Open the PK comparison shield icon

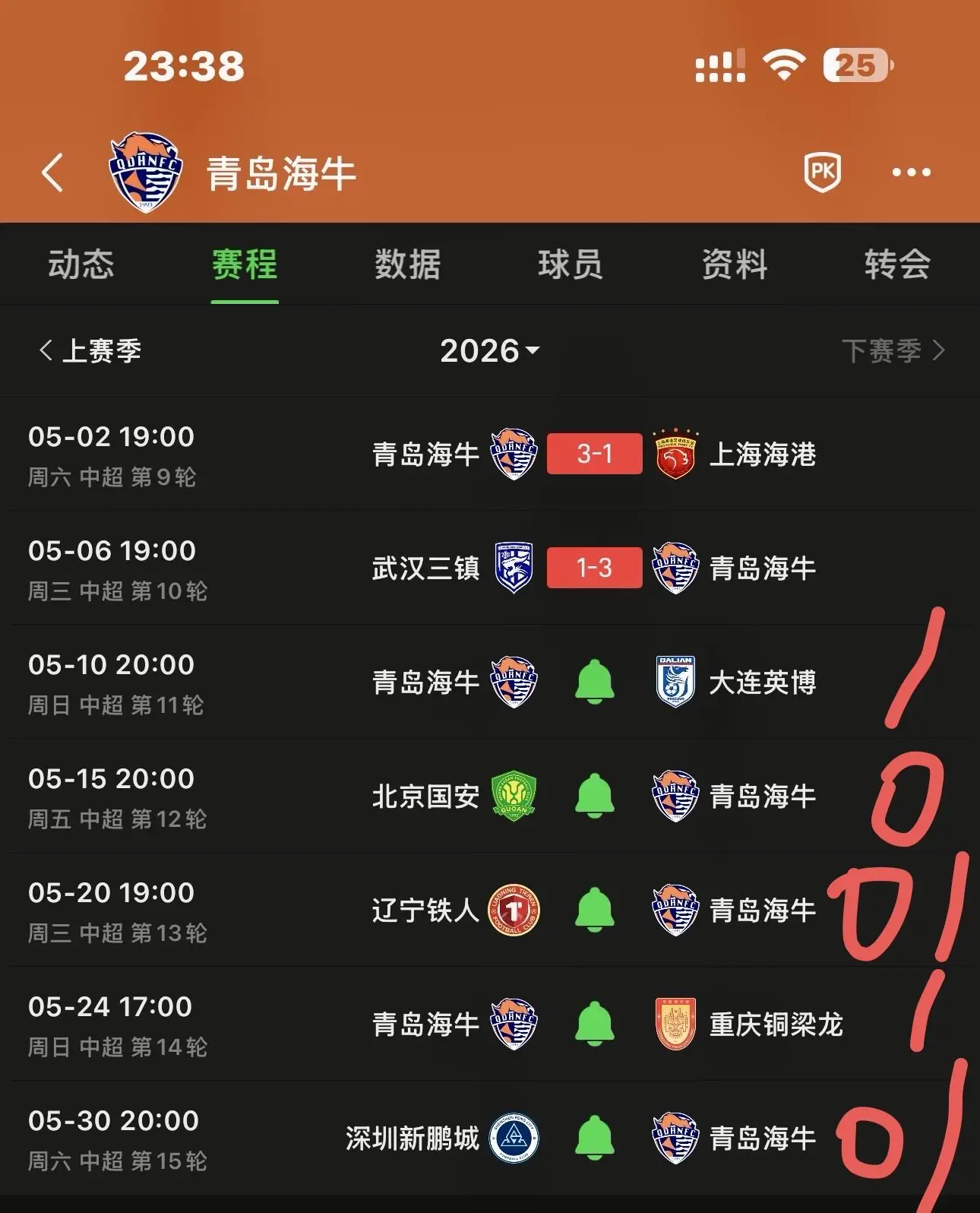coord(823,172)
